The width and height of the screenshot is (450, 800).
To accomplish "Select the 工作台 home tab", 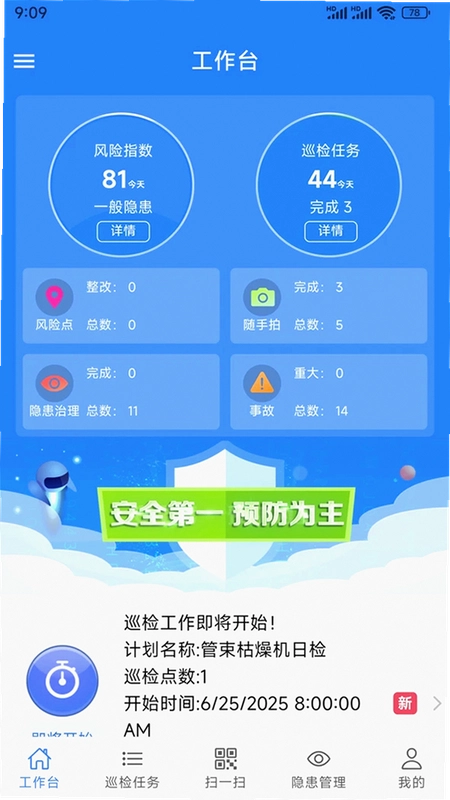I will pyautogui.click(x=39, y=768).
